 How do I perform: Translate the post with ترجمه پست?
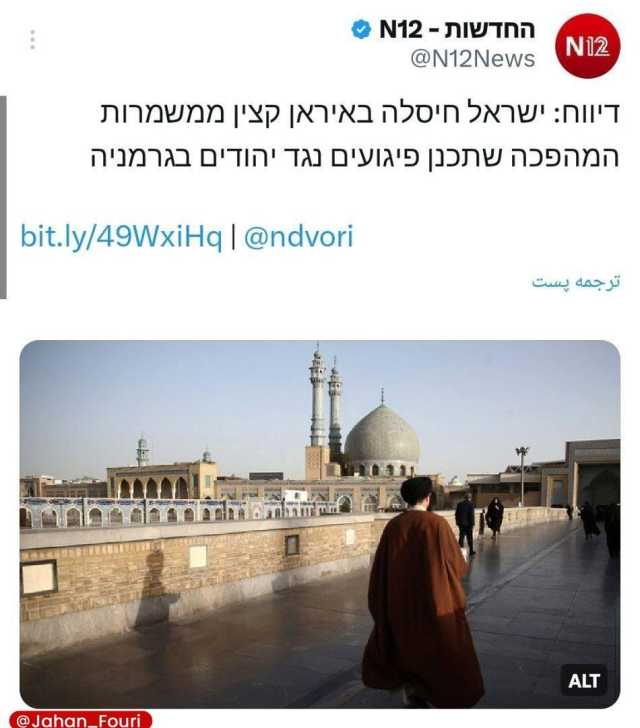click(575, 282)
